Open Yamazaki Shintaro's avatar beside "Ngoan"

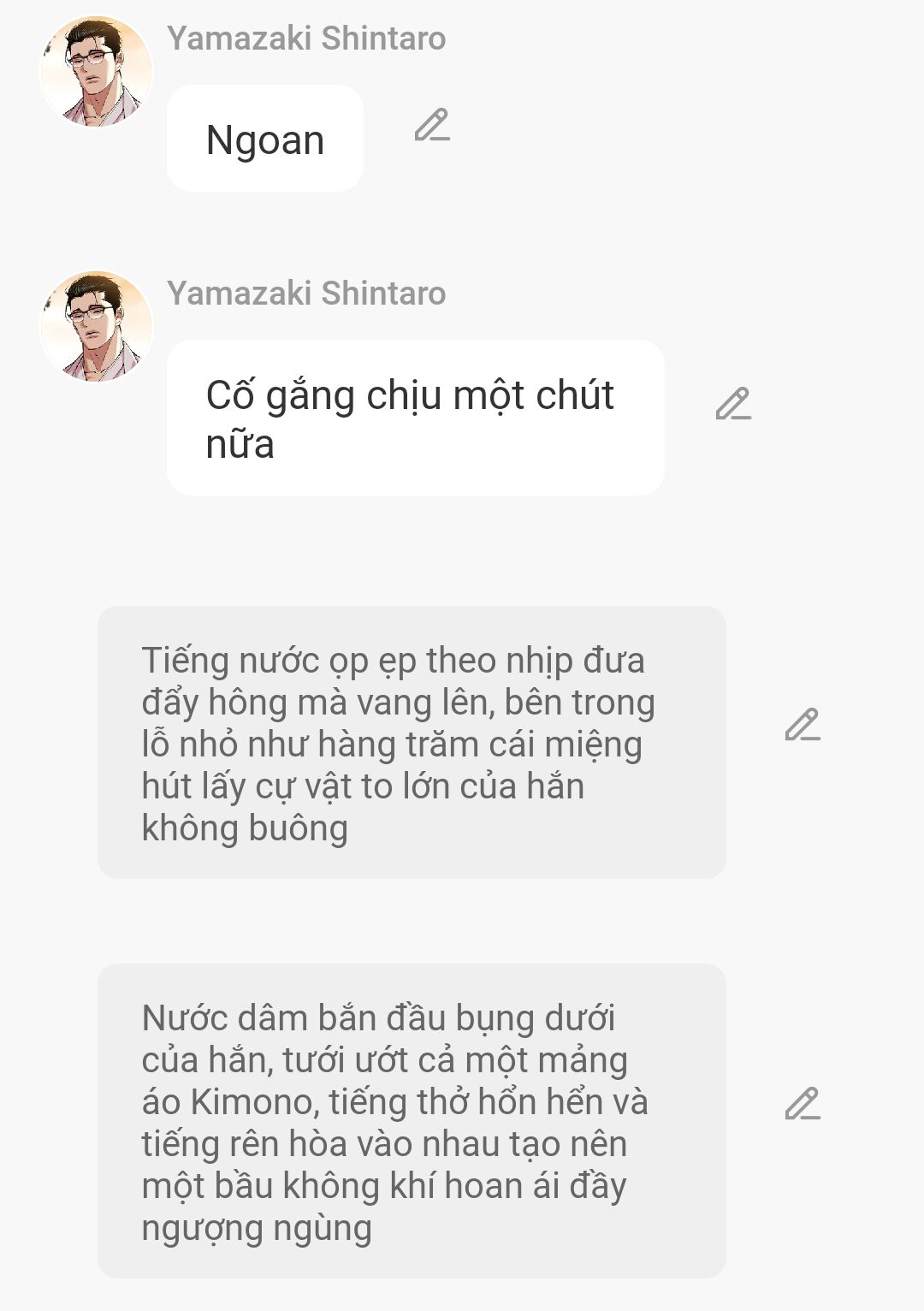coord(96,72)
